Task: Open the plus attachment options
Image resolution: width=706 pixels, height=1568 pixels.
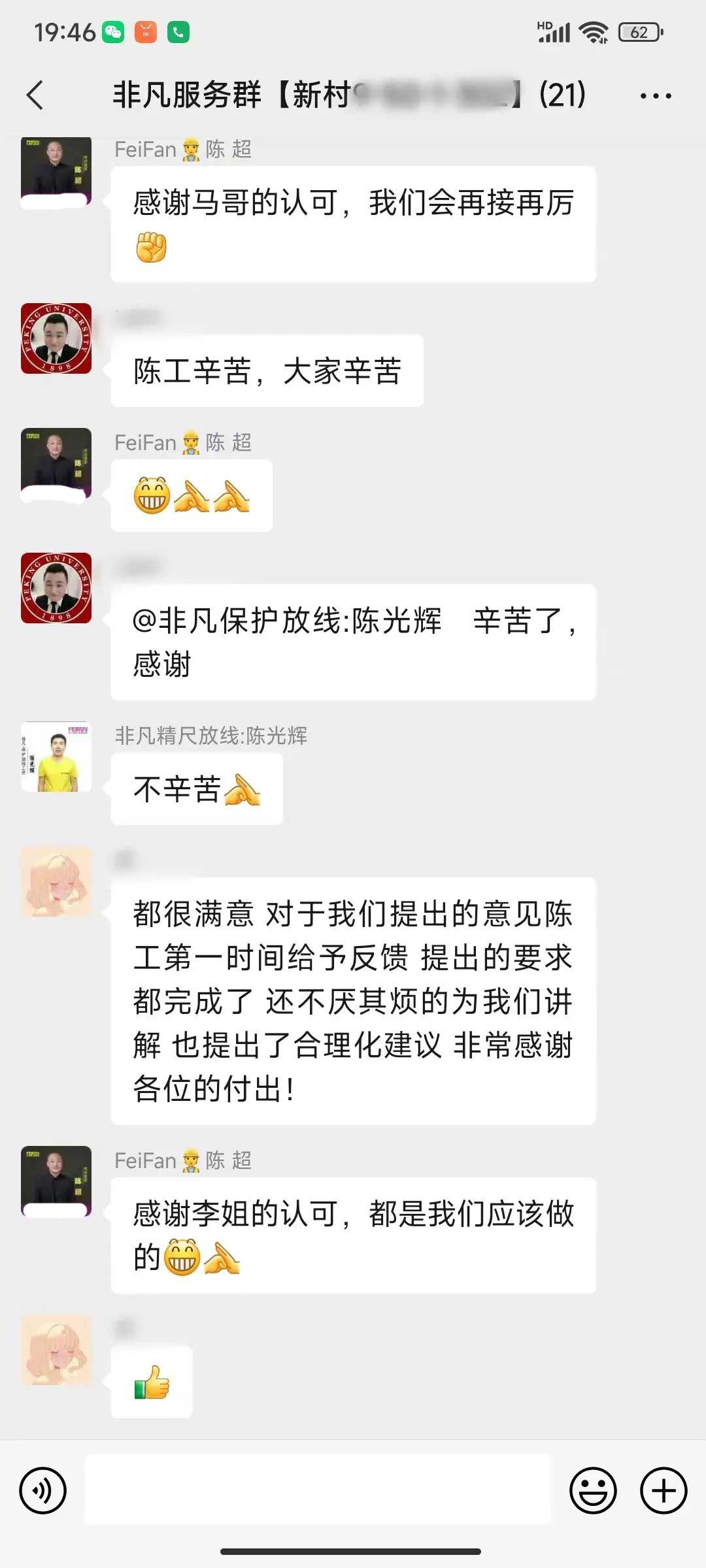Action: (664, 1491)
